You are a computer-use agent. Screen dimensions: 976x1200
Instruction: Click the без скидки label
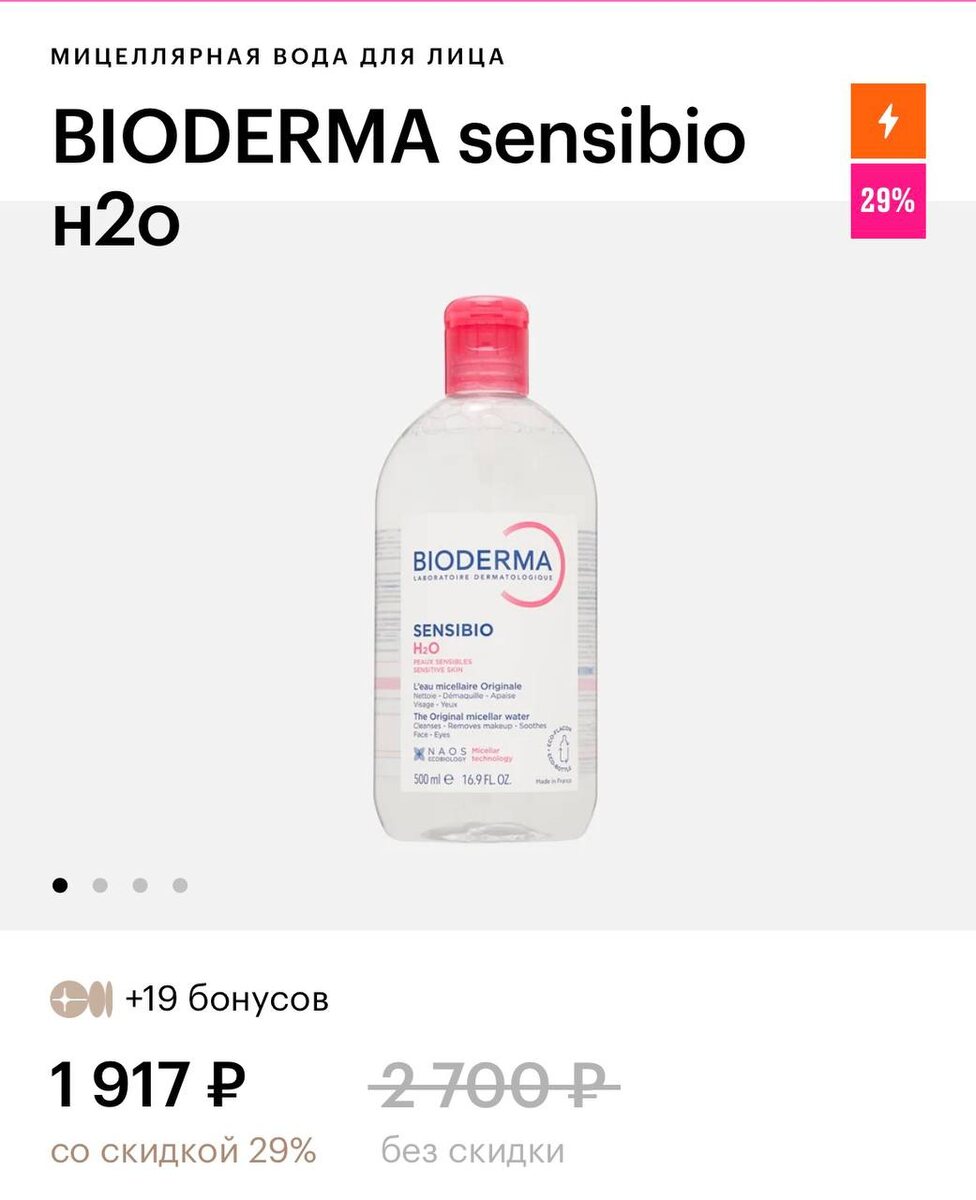pyautogui.click(x=473, y=1150)
